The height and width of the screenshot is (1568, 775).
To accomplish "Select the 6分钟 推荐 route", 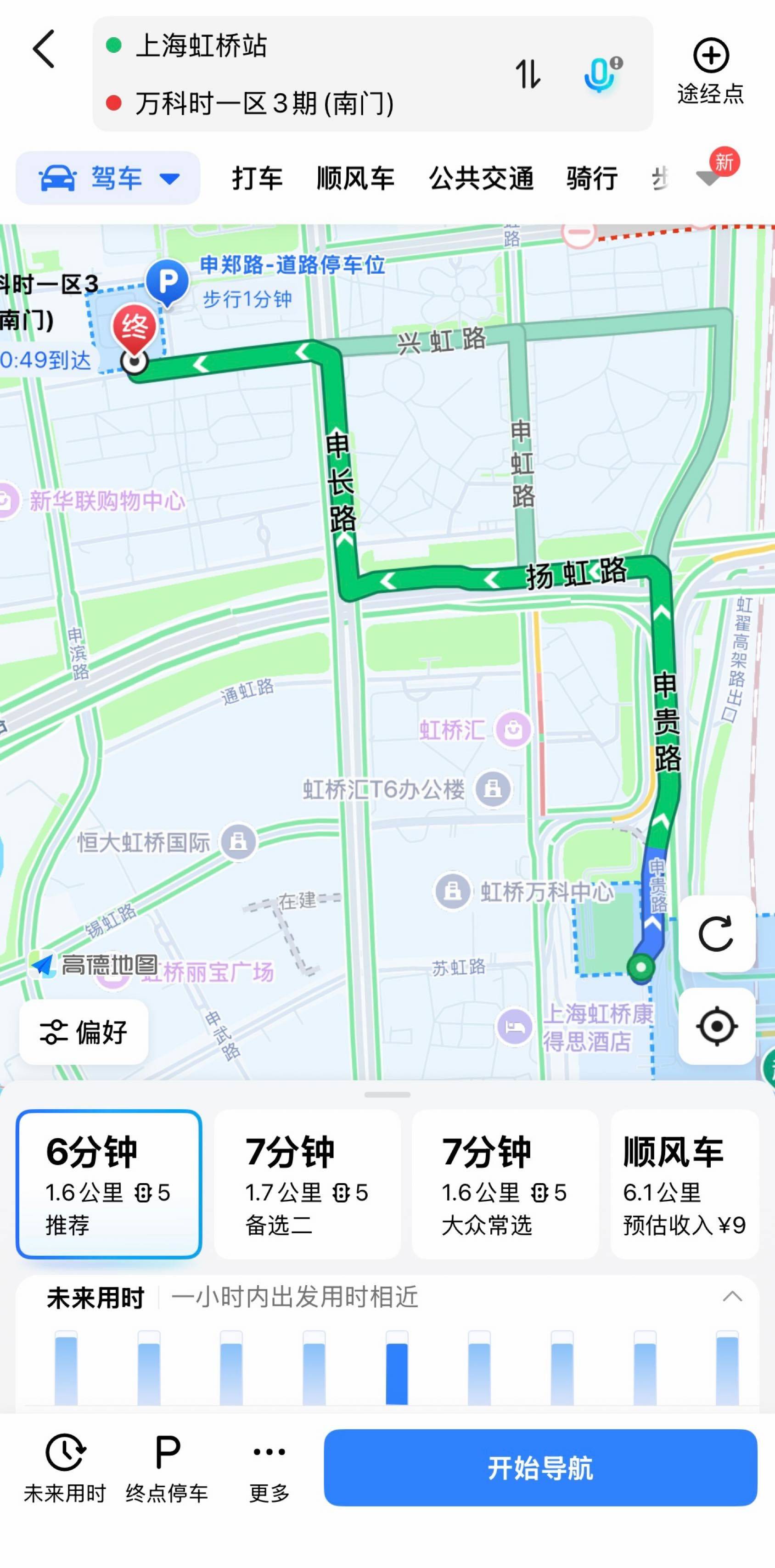I will point(109,1184).
